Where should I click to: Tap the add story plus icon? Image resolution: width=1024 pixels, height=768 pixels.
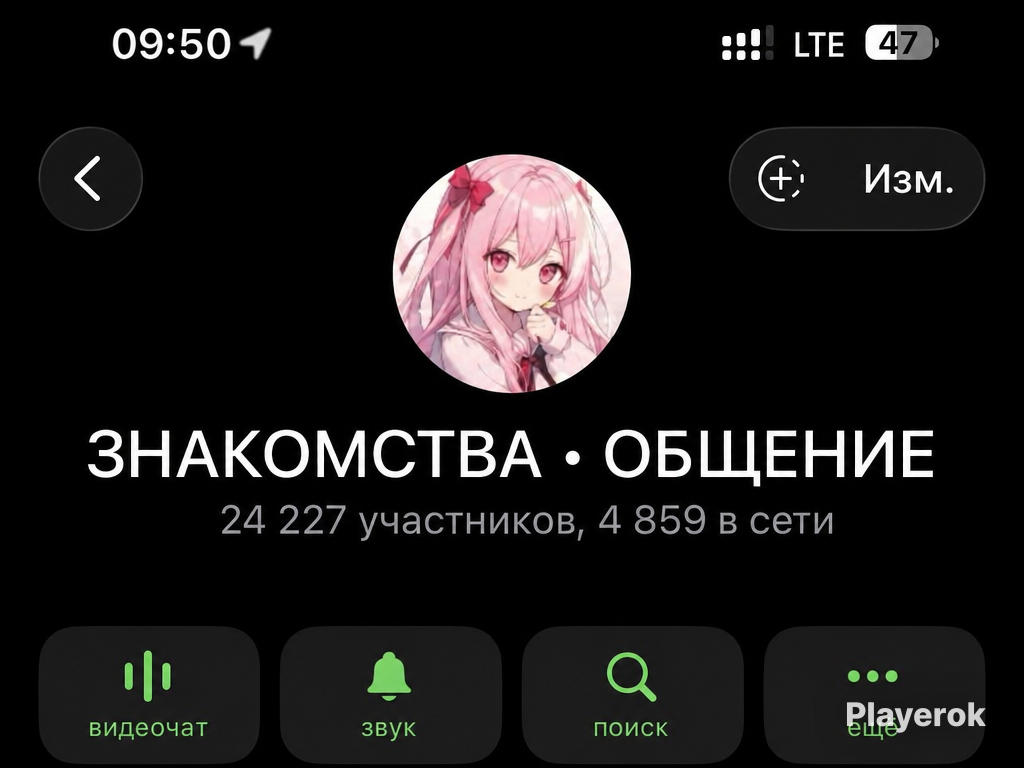pos(780,178)
